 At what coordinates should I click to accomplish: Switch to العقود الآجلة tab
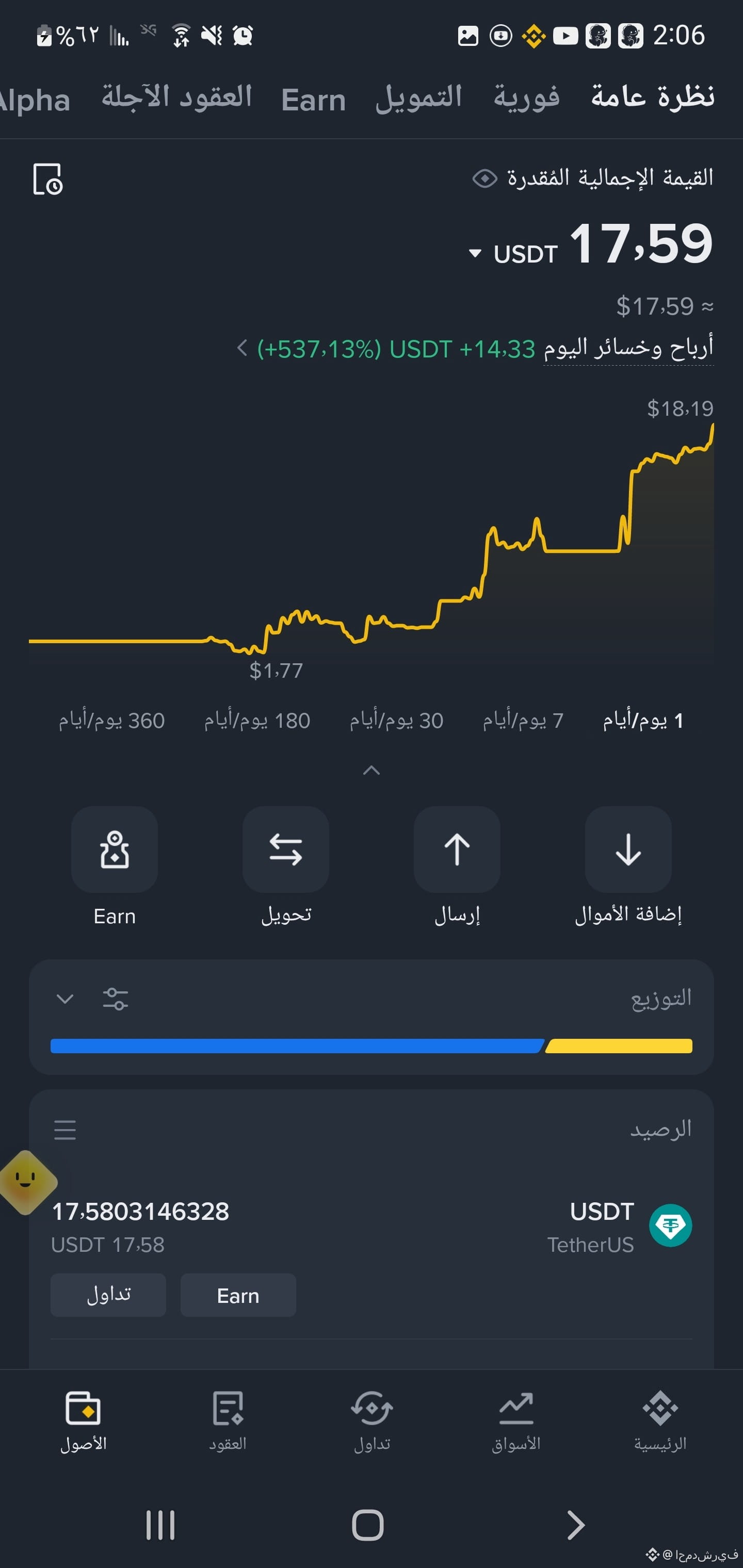pyautogui.click(x=176, y=97)
